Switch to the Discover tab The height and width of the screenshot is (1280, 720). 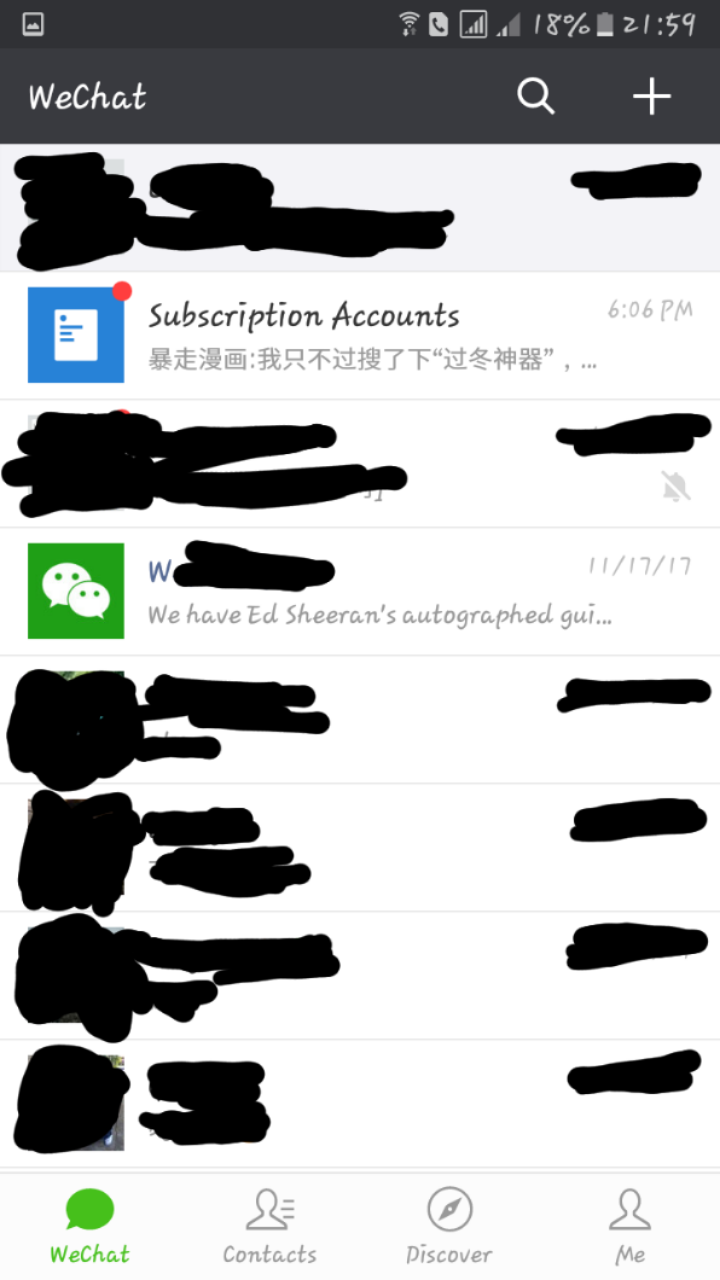[449, 1226]
